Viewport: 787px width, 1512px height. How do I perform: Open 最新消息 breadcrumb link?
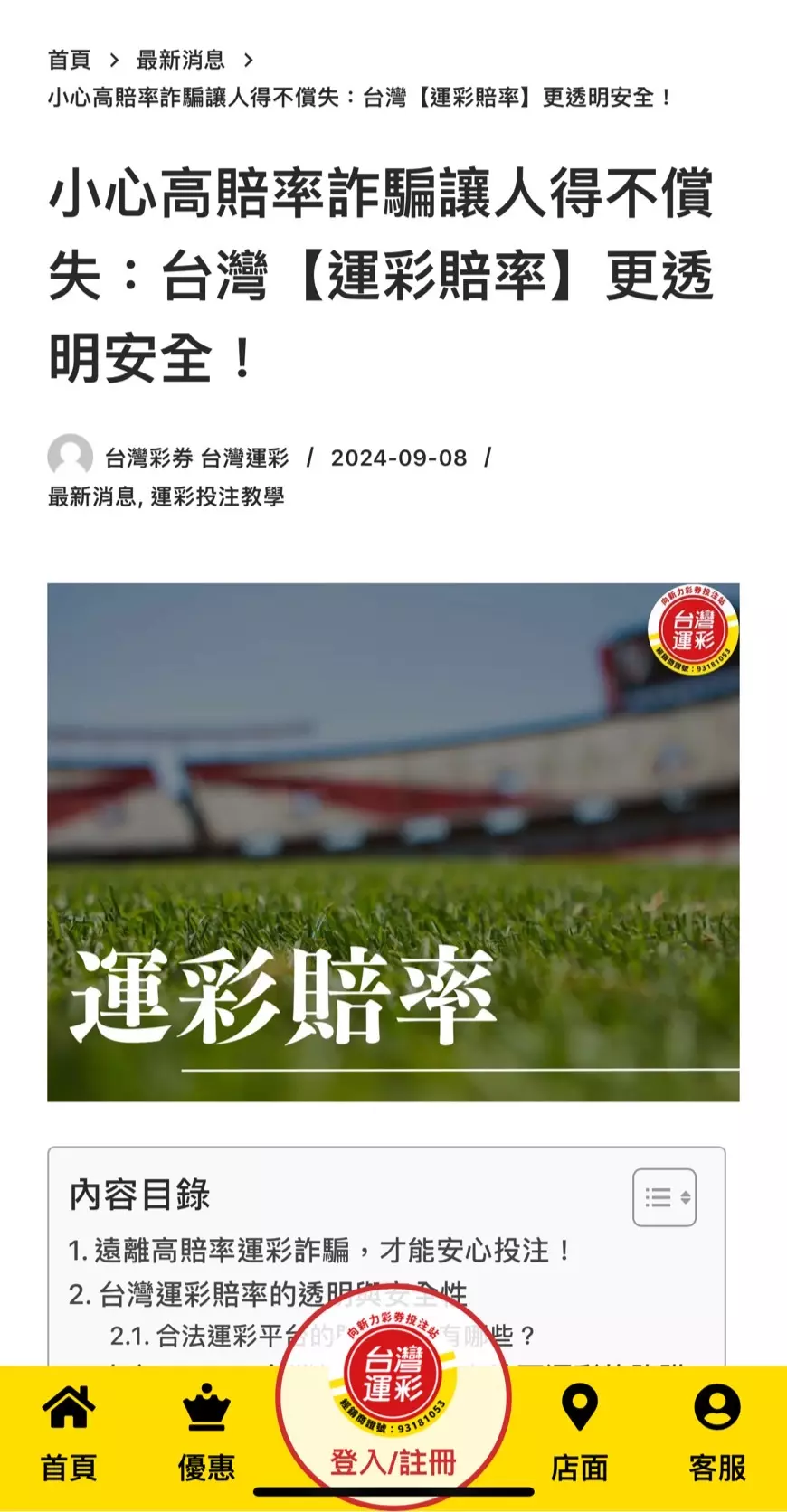(180, 61)
